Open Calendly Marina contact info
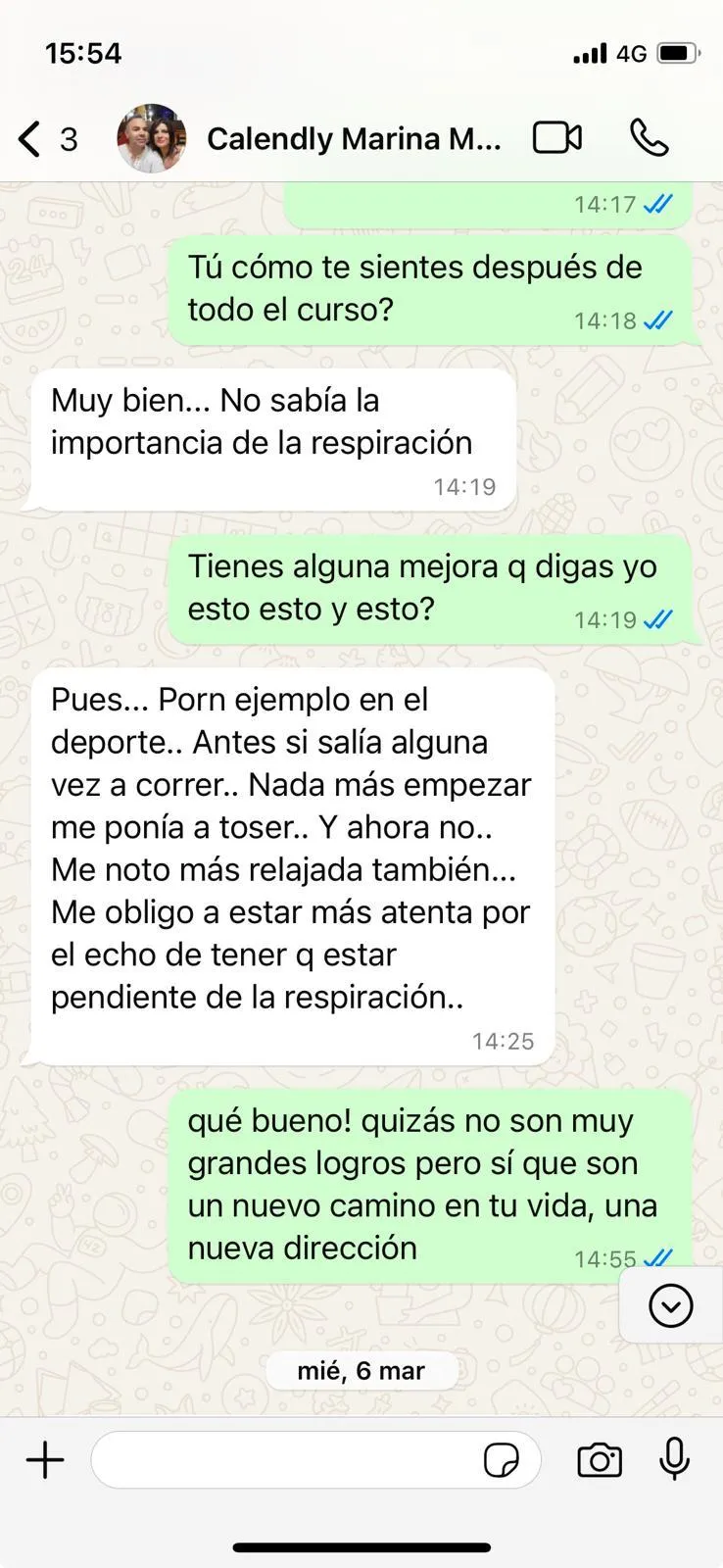The image size is (723, 1568). pyautogui.click(x=353, y=139)
